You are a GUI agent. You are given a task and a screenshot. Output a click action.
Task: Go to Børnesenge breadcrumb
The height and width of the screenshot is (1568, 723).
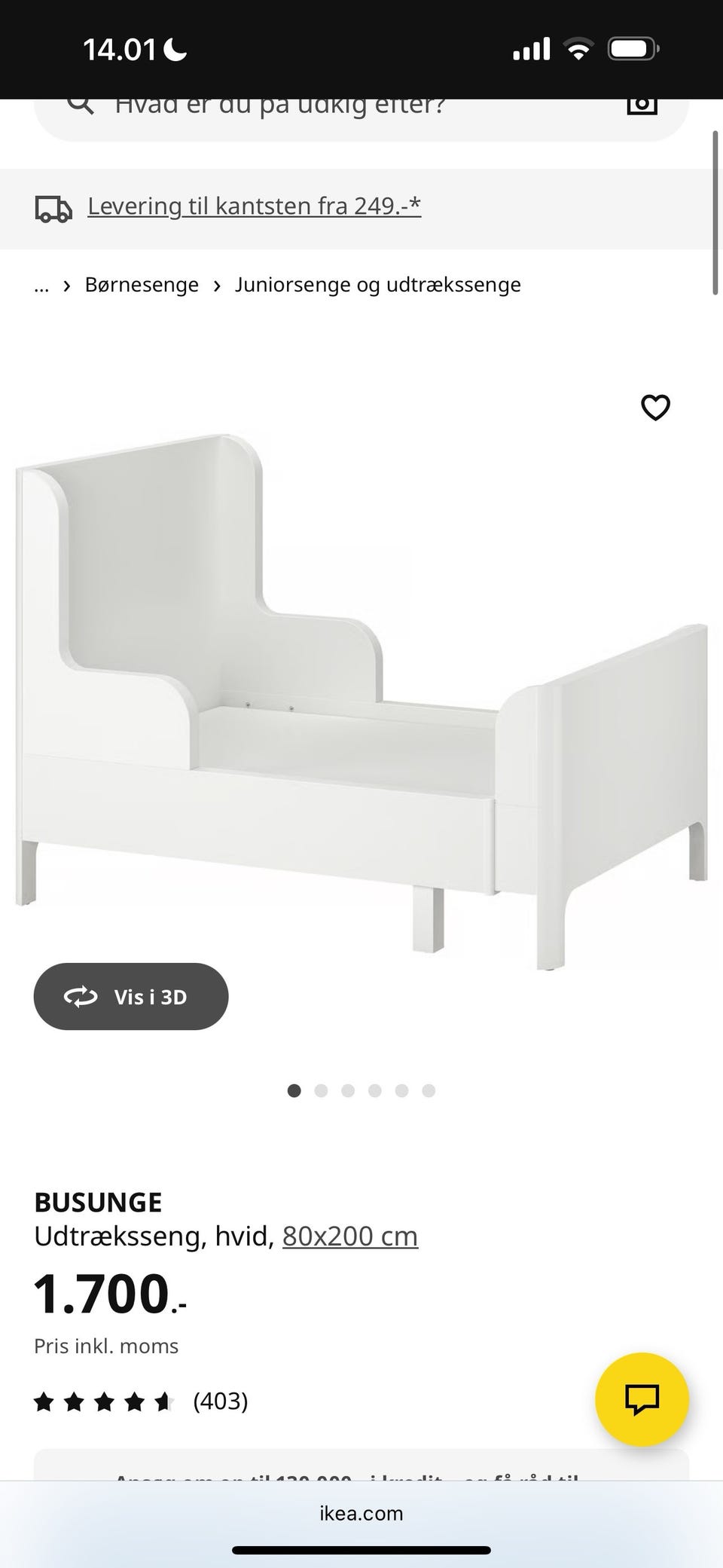tap(142, 285)
